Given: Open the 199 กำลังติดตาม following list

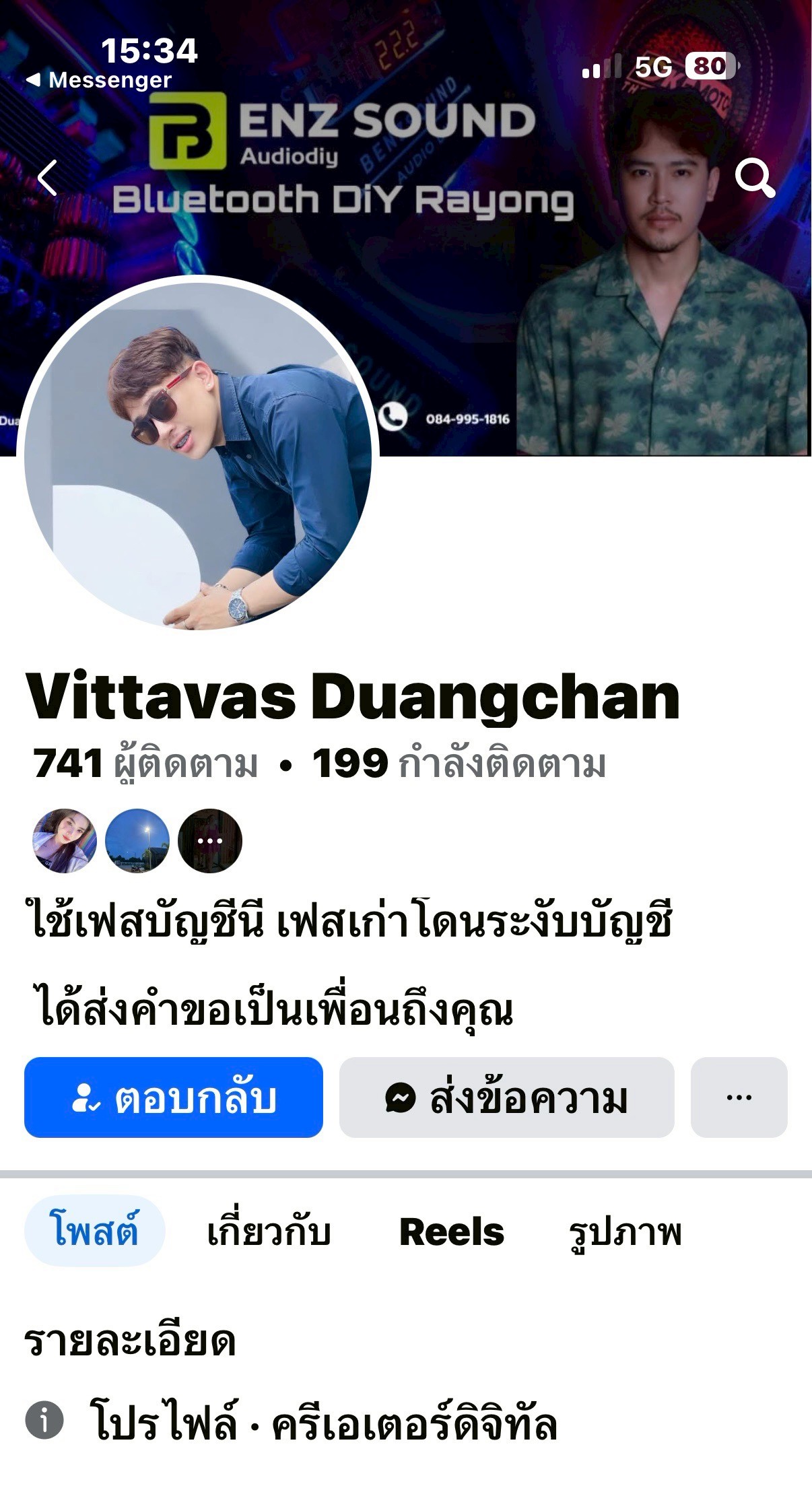Looking at the screenshot, I should click(458, 764).
